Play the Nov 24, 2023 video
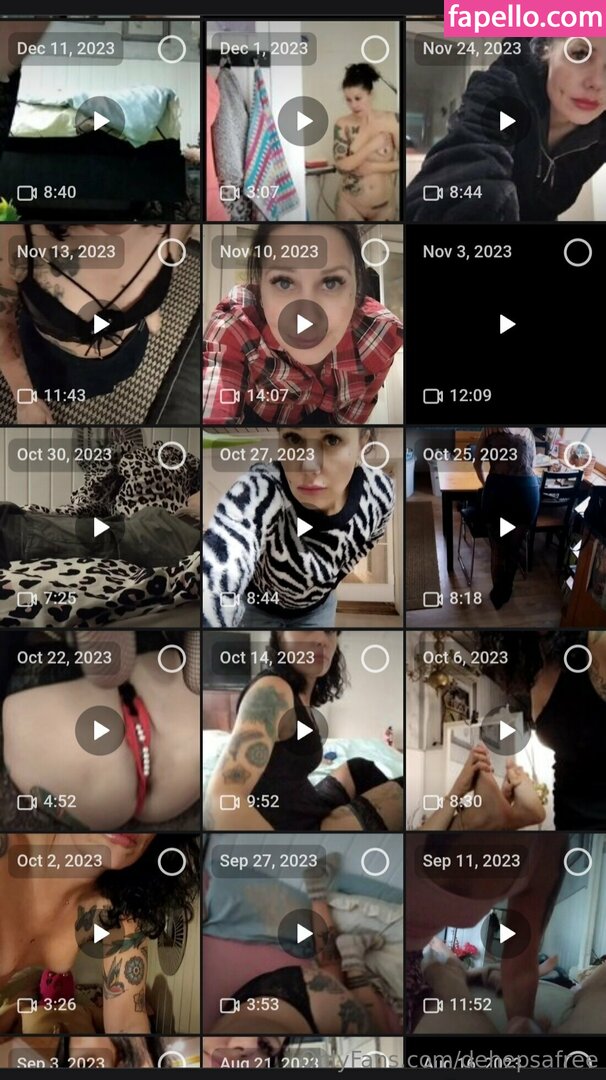 506,121
